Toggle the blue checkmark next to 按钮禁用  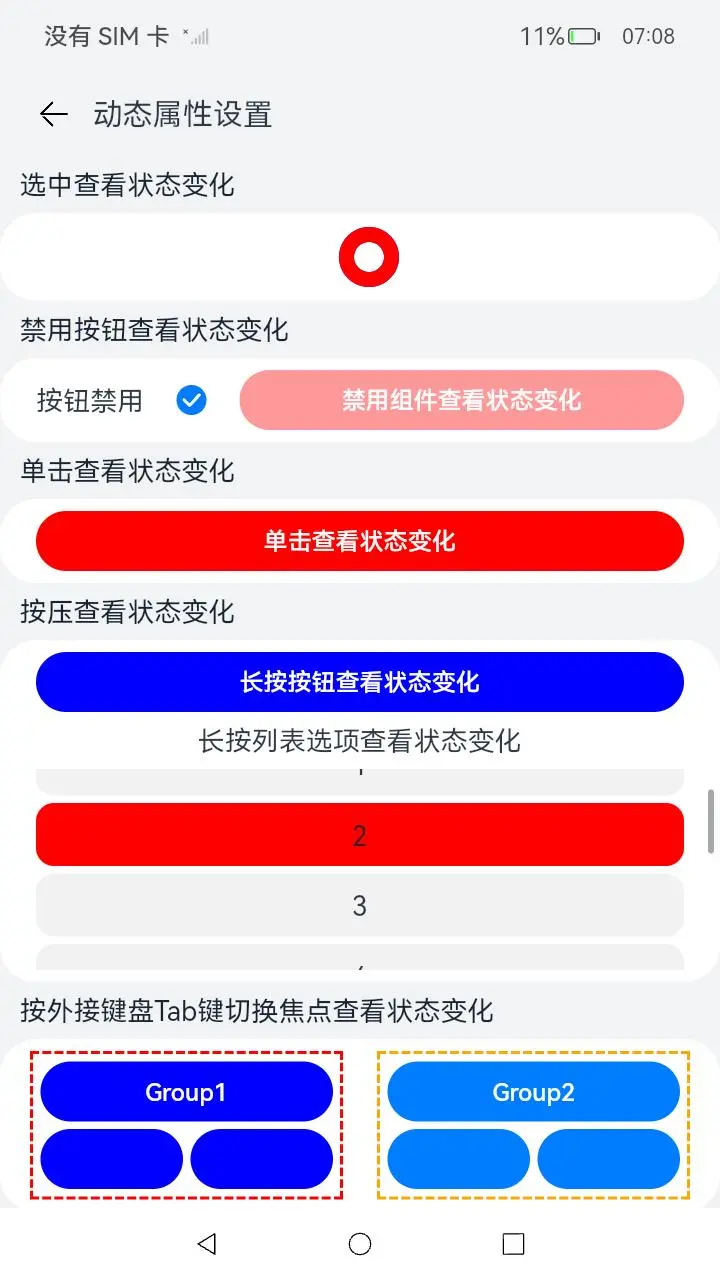coord(190,399)
